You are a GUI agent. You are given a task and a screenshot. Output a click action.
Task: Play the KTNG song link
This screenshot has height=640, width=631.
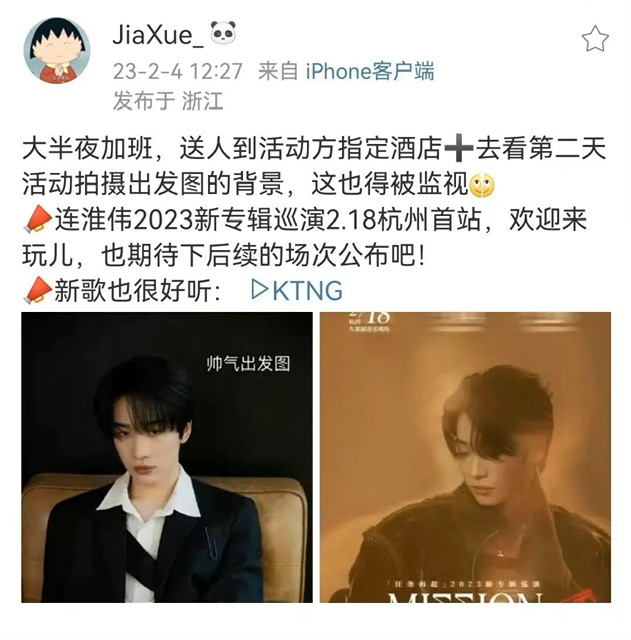(x=297, y=290)
